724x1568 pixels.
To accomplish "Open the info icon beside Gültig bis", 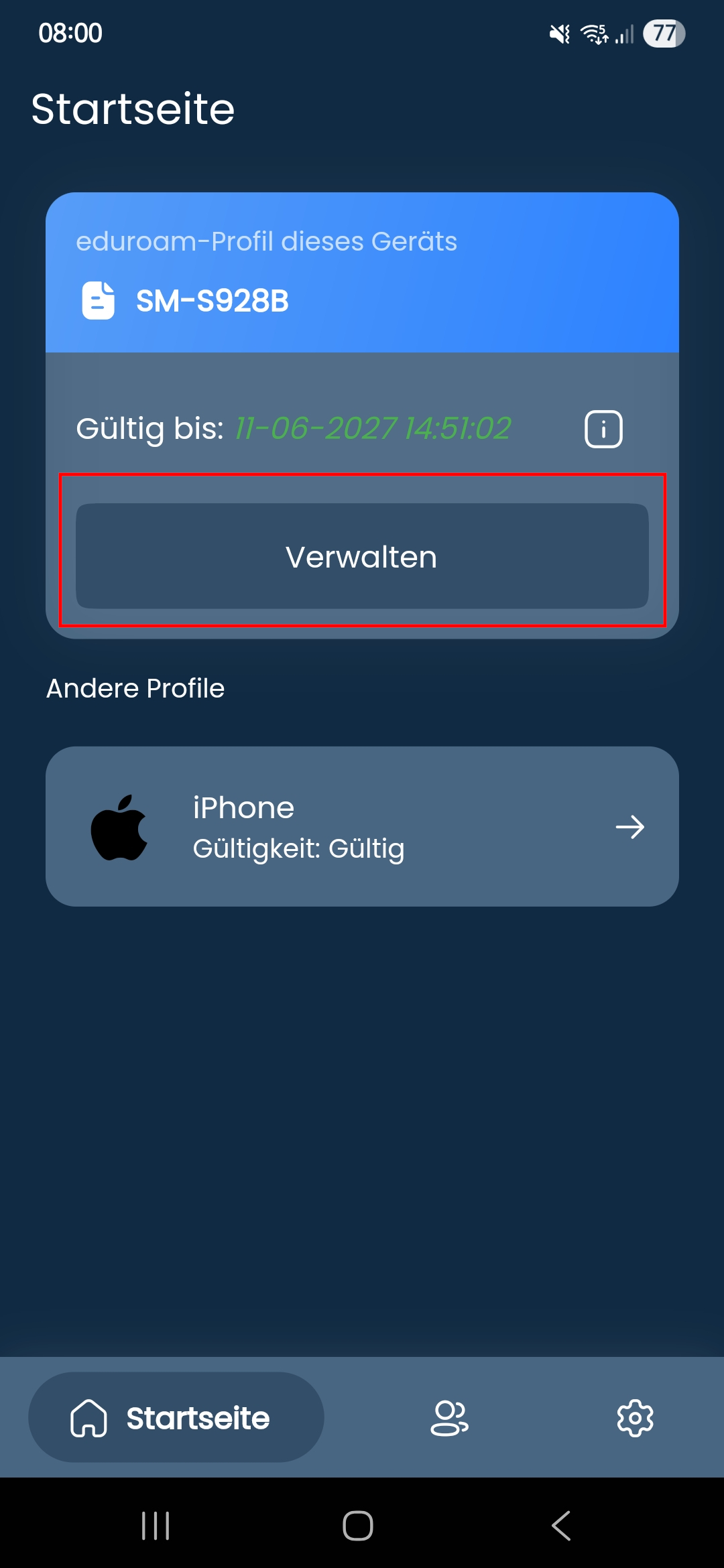I will click(603, 429).
